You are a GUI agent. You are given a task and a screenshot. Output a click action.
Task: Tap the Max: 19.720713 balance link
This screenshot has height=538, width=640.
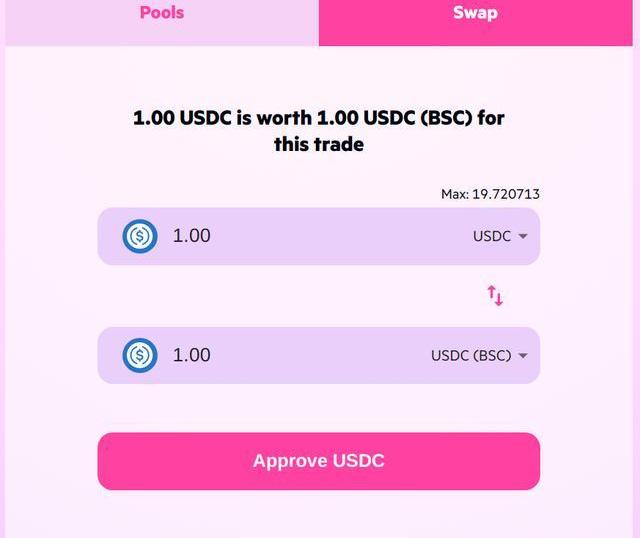click(x=490, y=194)
